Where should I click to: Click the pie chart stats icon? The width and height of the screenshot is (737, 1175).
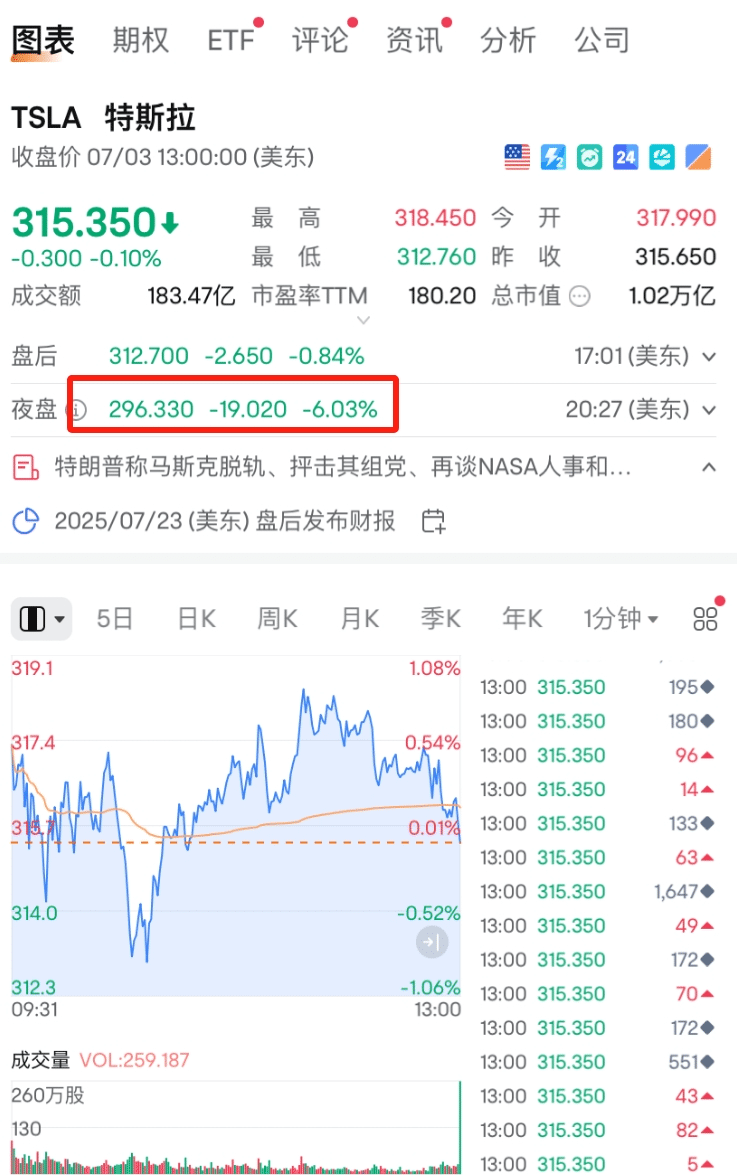click(x=661, y=157)
